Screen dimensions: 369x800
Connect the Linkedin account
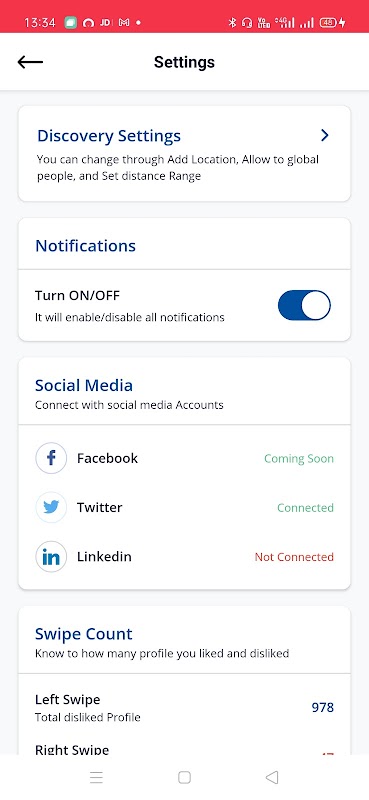(184, 557)
